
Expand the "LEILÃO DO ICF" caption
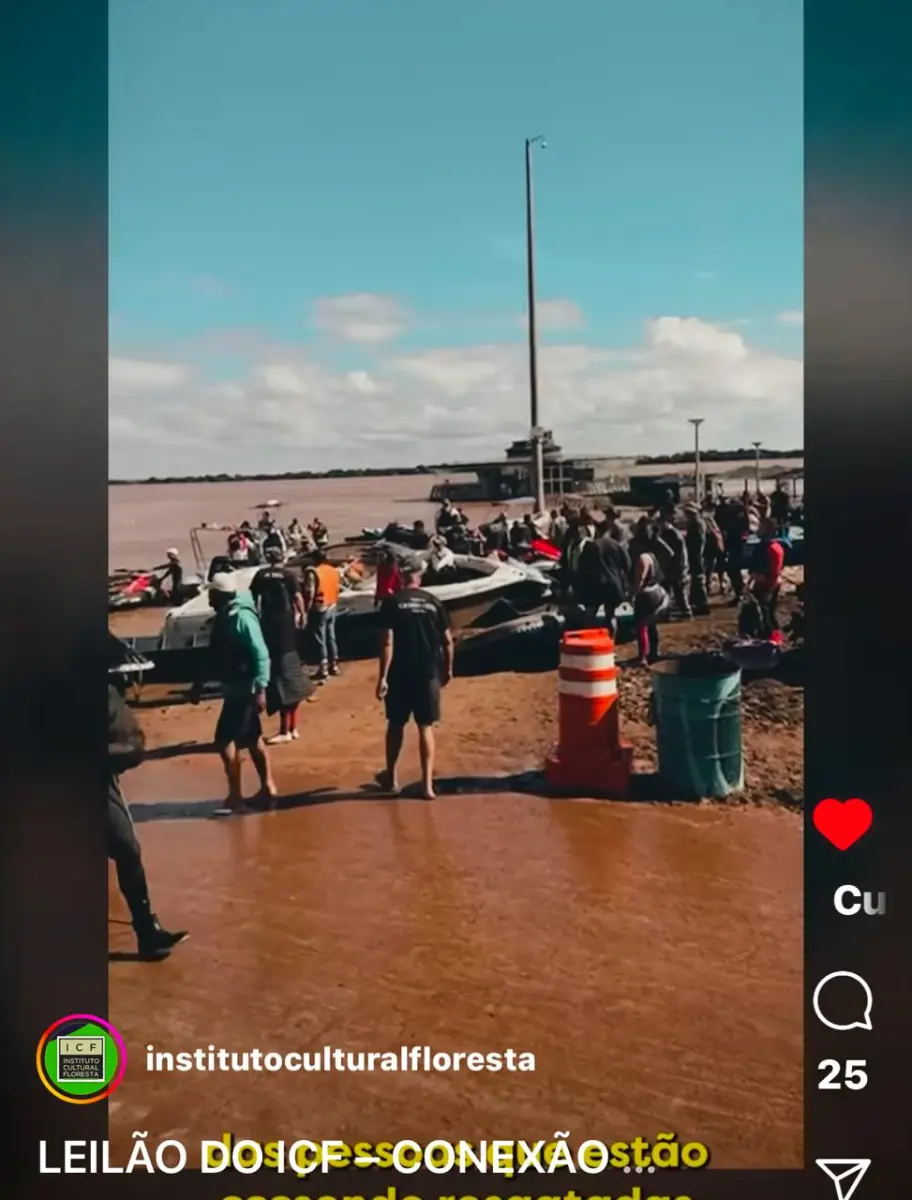point(345,1157)
